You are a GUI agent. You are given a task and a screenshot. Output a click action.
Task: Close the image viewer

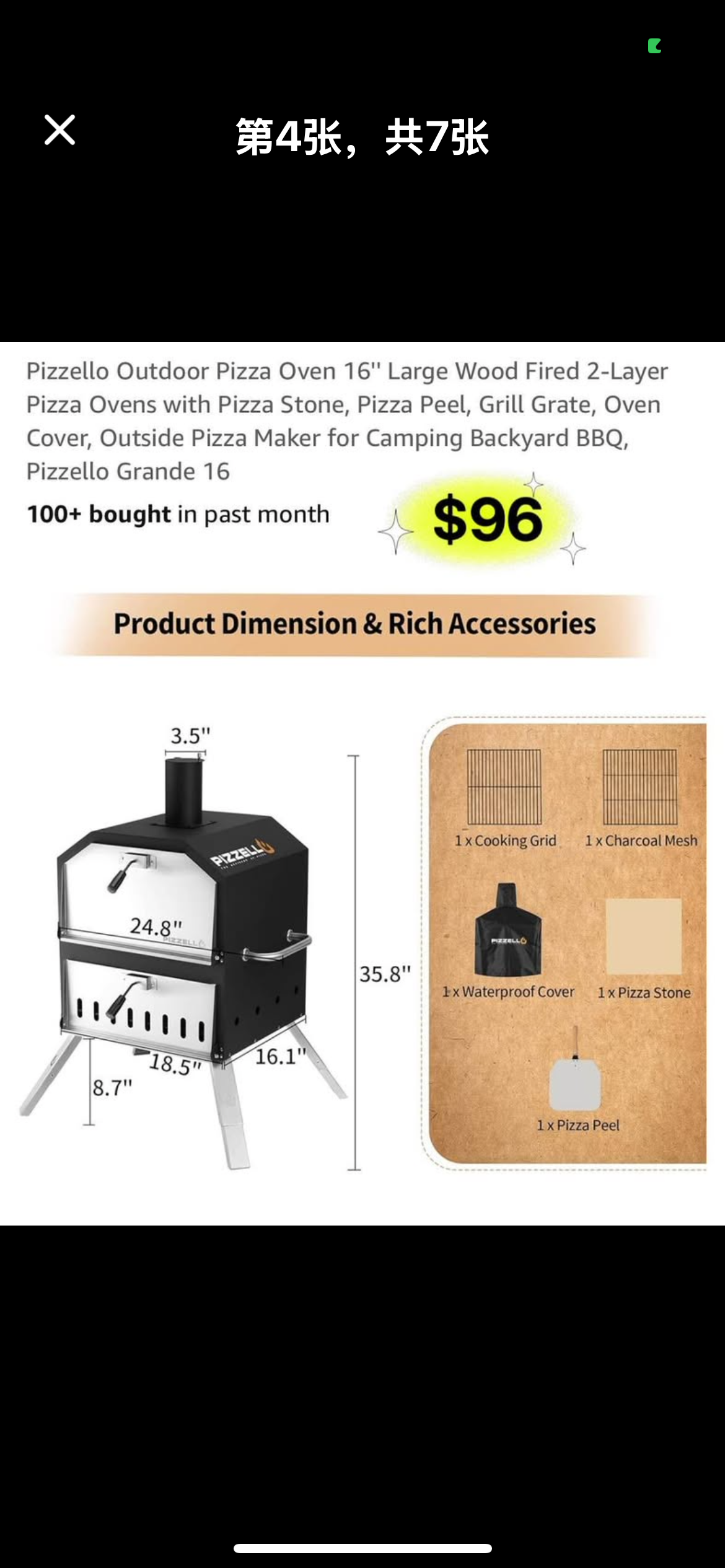(60, 130)
